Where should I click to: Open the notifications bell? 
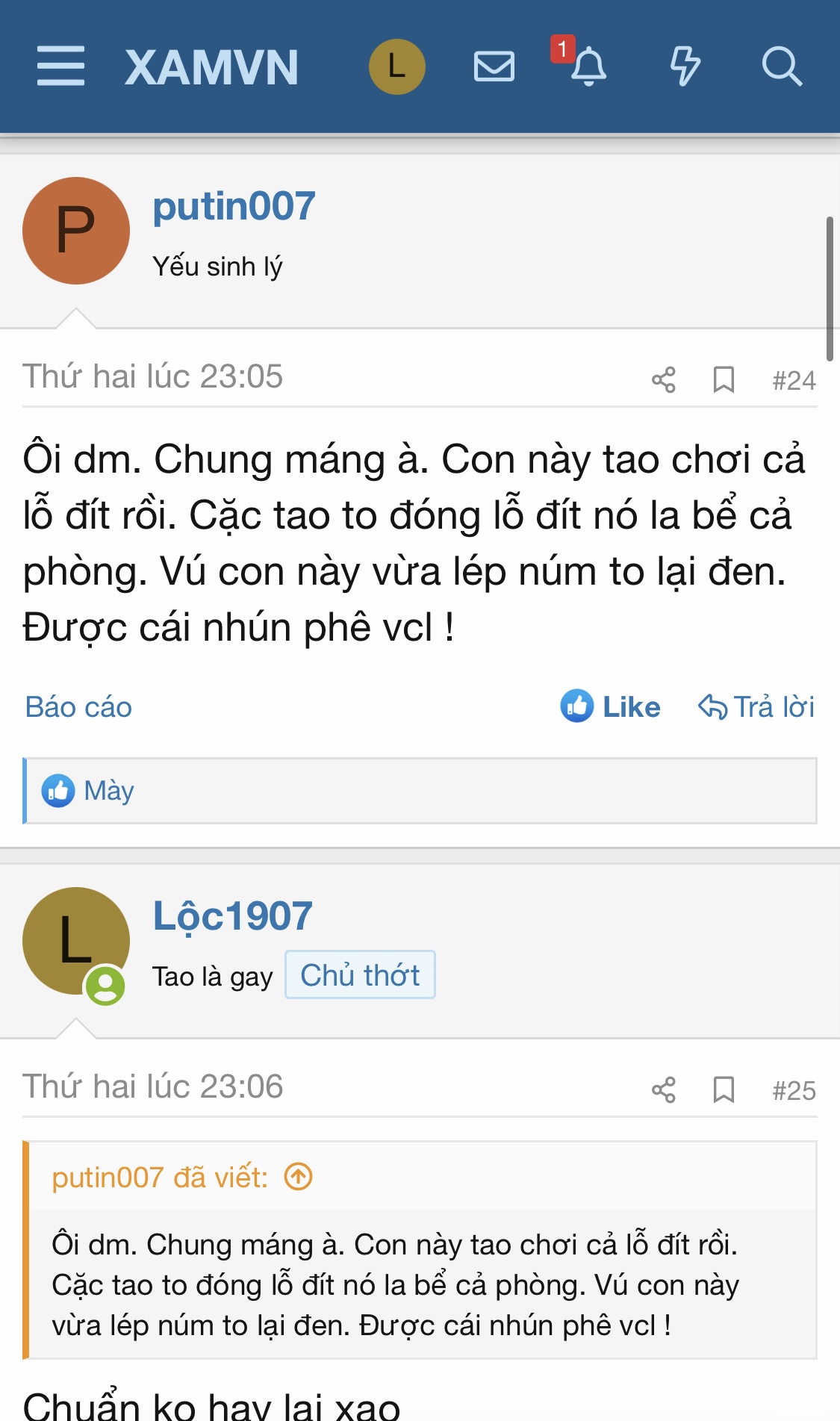pyautogui.click(x=588, y=67)
